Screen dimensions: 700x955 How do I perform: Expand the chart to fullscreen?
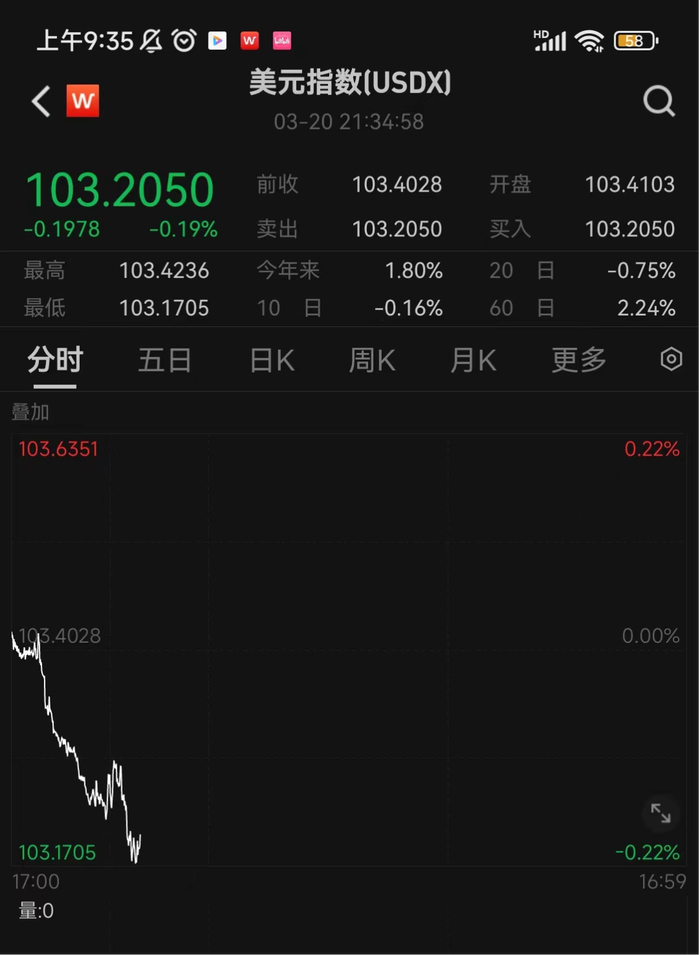[661, 813]
